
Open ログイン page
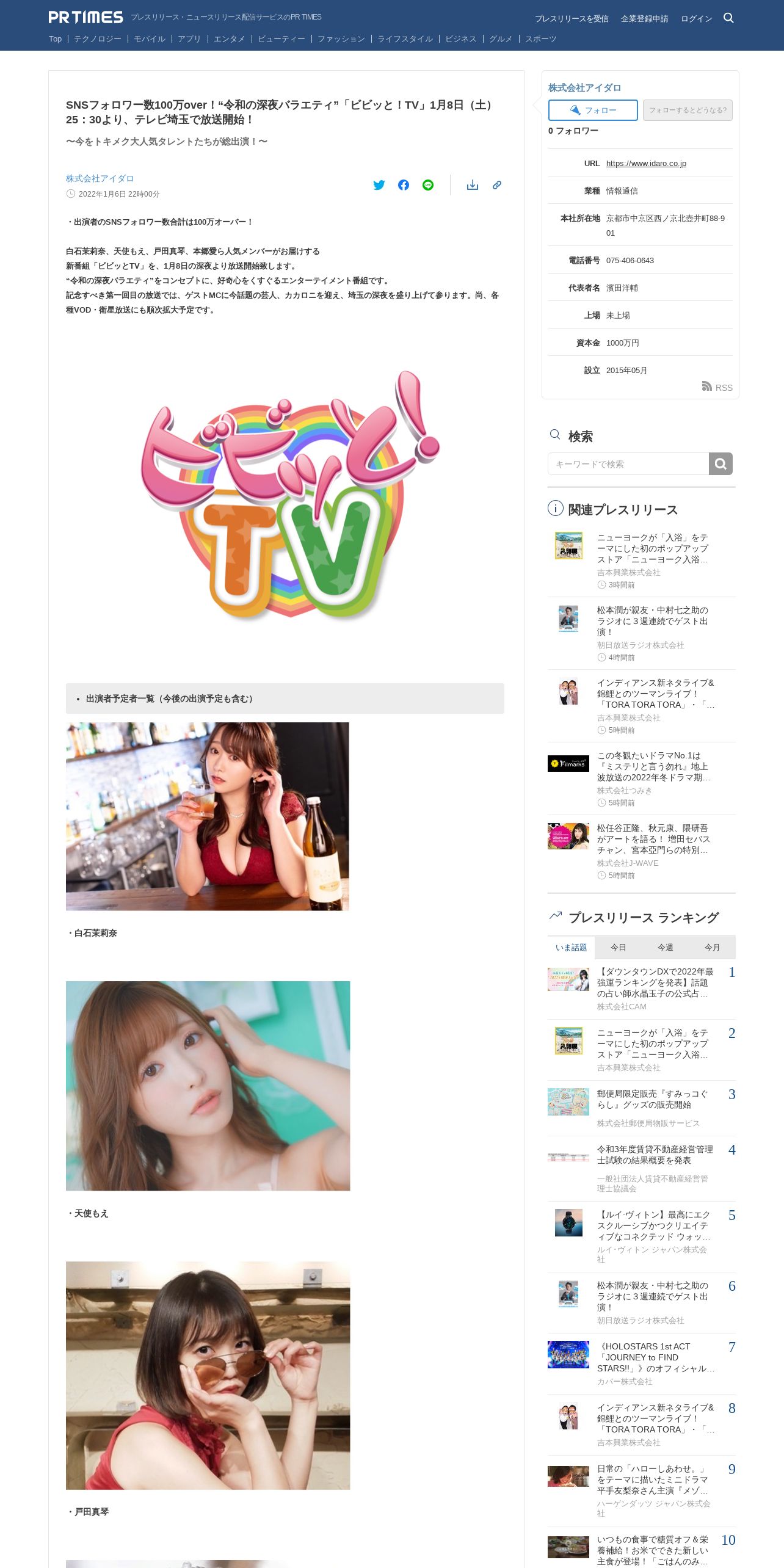tap(697, 19)
